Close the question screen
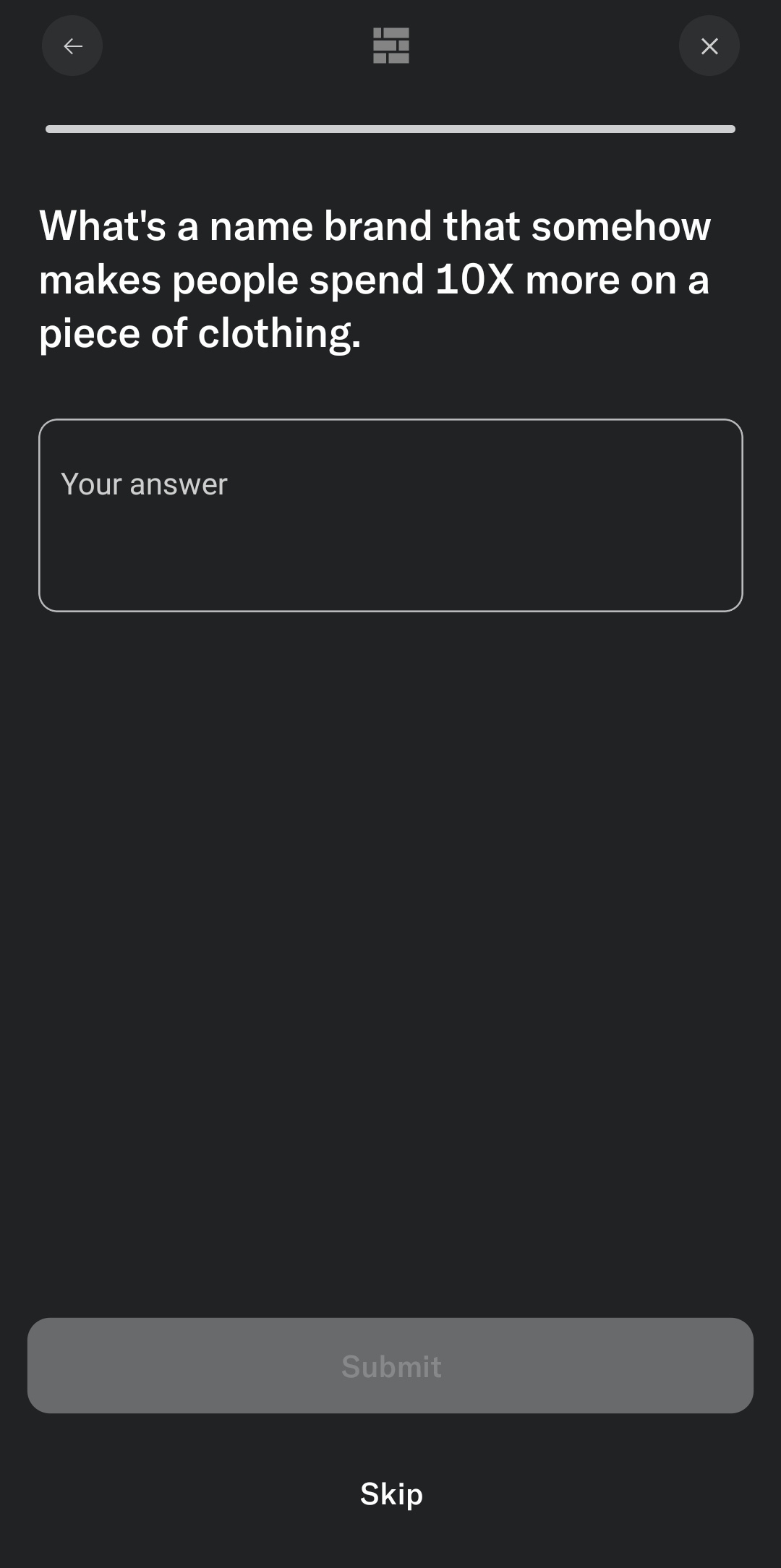The image size is (781, 1568). [709, 46]
